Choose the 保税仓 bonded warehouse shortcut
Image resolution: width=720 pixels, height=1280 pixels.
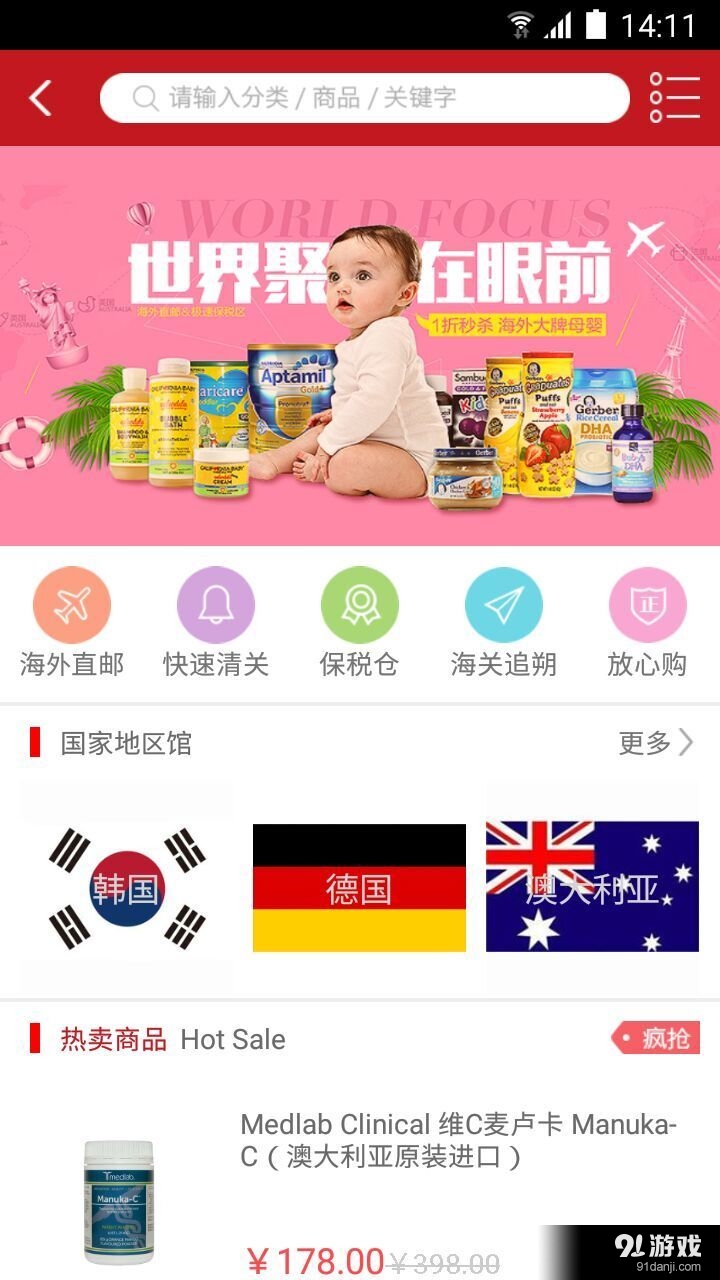359,622
